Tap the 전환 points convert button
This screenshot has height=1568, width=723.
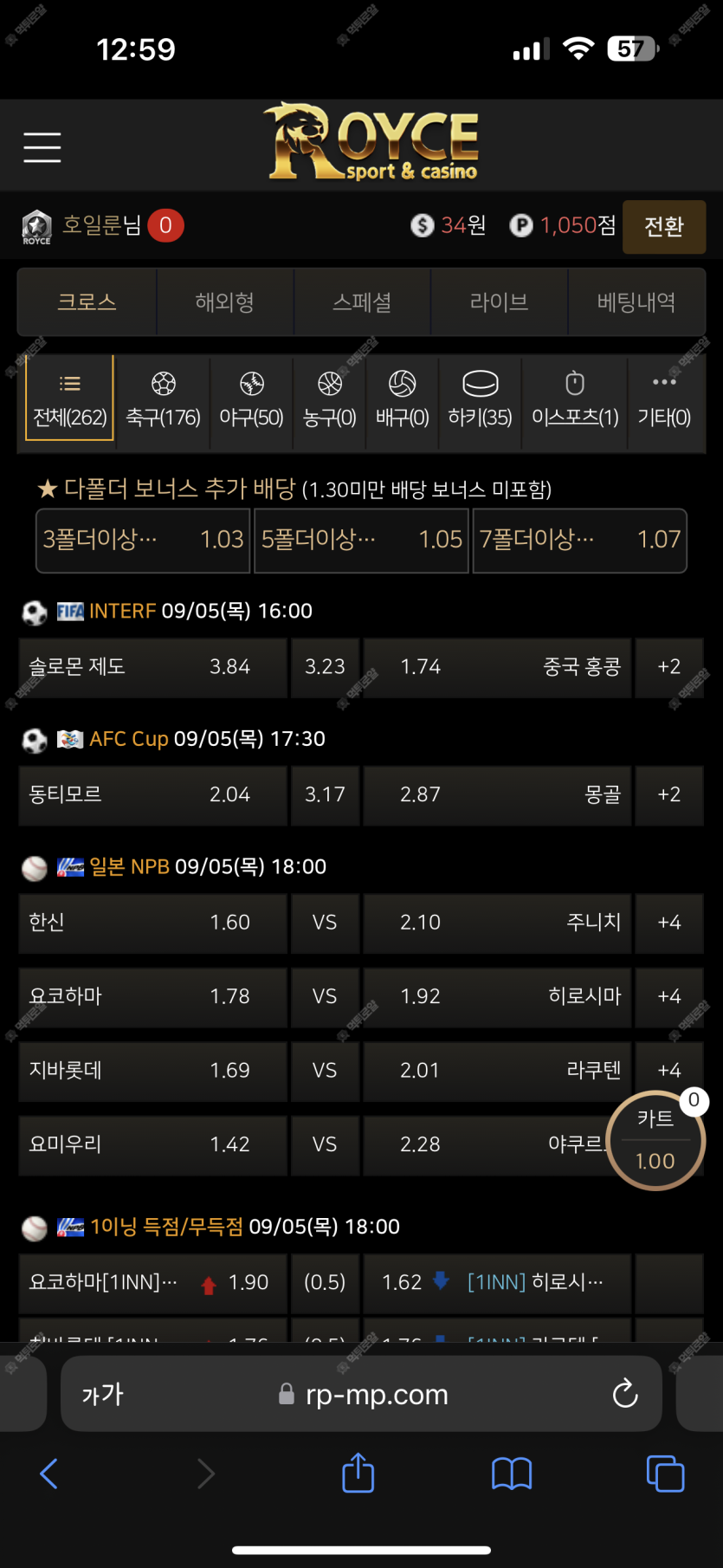pyautogui.click(x=664, y=226)
